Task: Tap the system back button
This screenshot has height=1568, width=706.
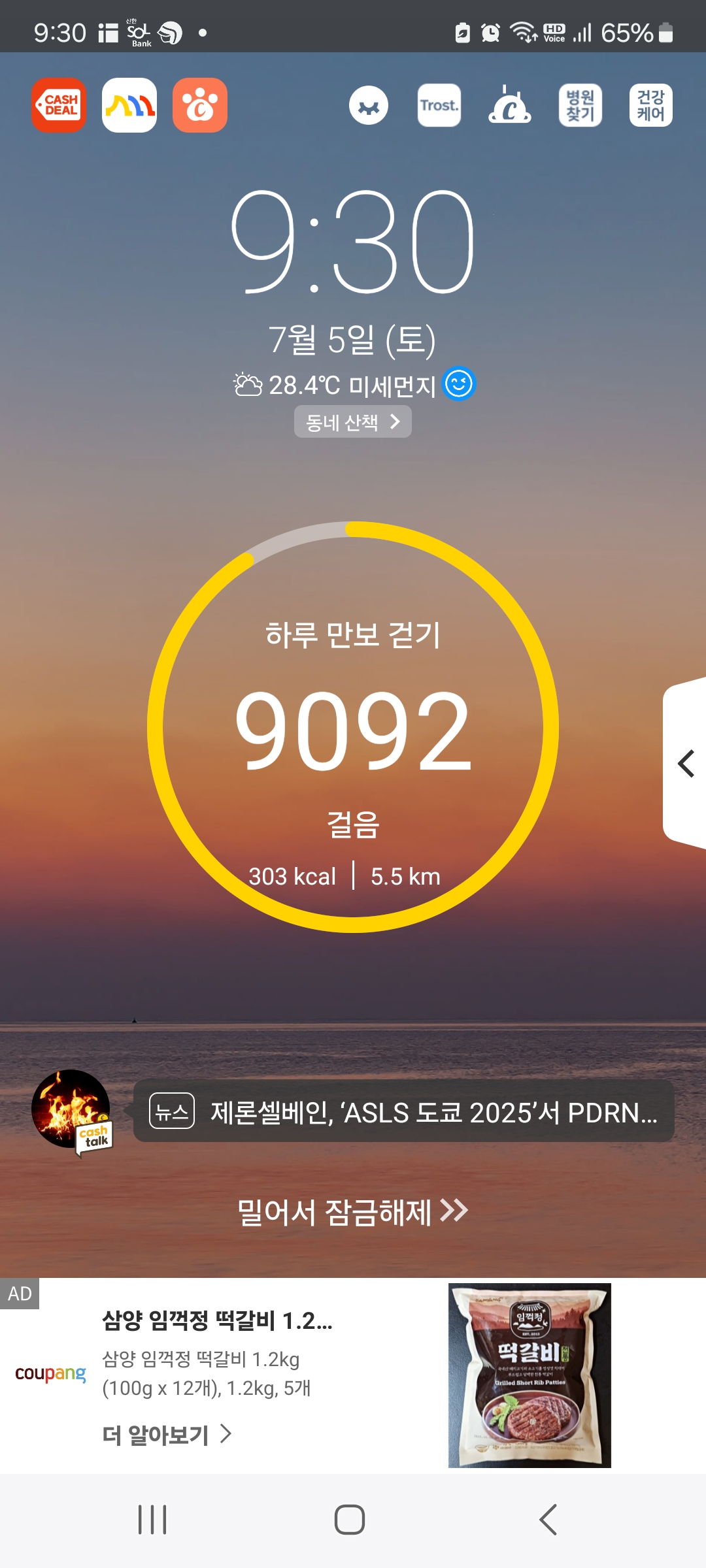Action: click(x=548, y=1520)
